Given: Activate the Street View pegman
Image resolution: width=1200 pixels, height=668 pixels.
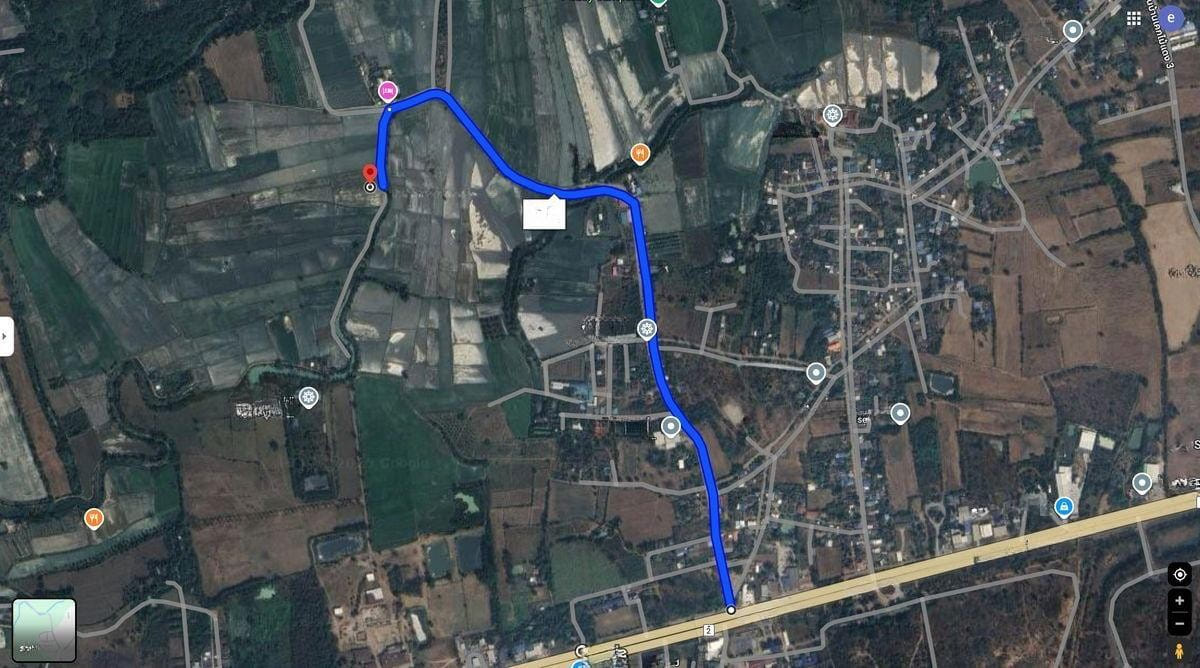Looking at the screenshot, I should click(1179, 650).
